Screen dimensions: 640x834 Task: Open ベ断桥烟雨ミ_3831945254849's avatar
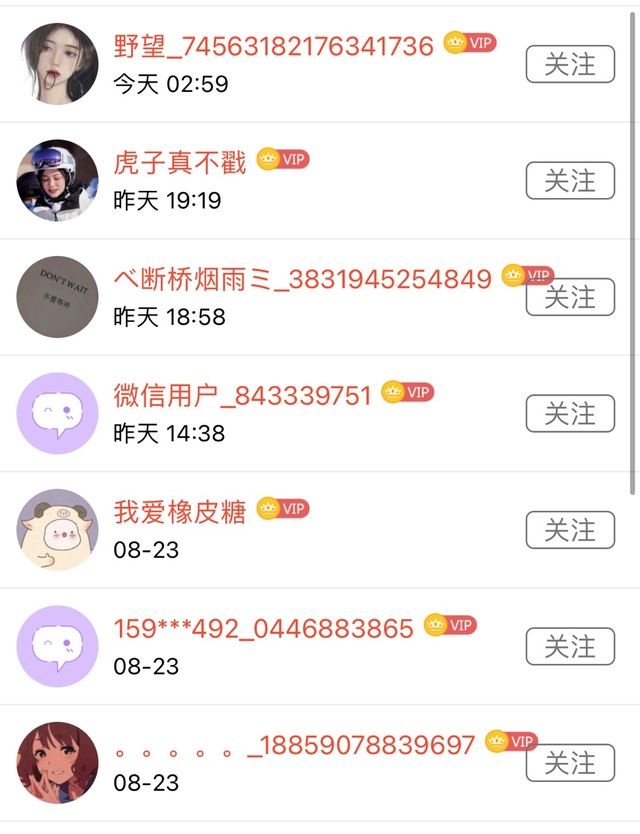click(58, 297)
